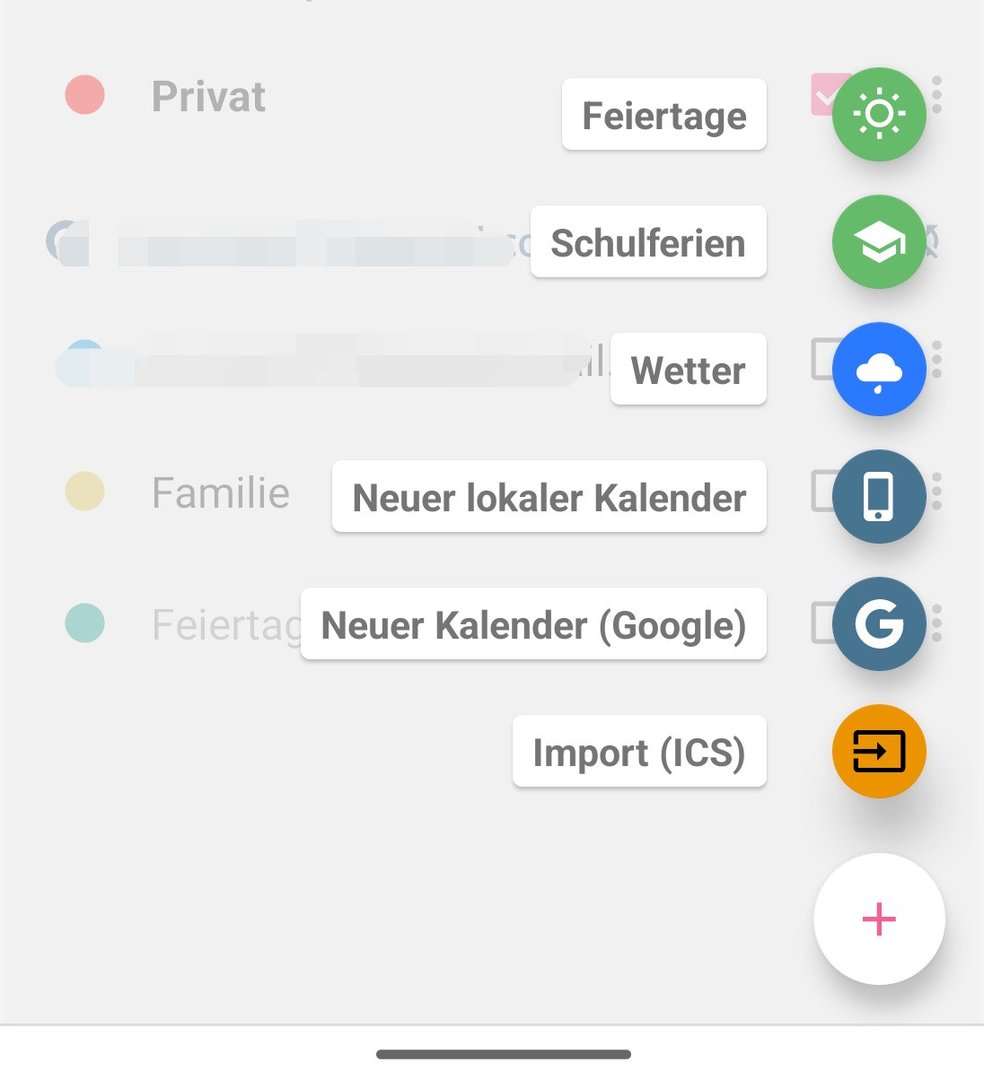Create a Neuer Kalender (Google)
Image resolution: width=984 pixels, height=1080 pixels.
(x=878, y=624)
